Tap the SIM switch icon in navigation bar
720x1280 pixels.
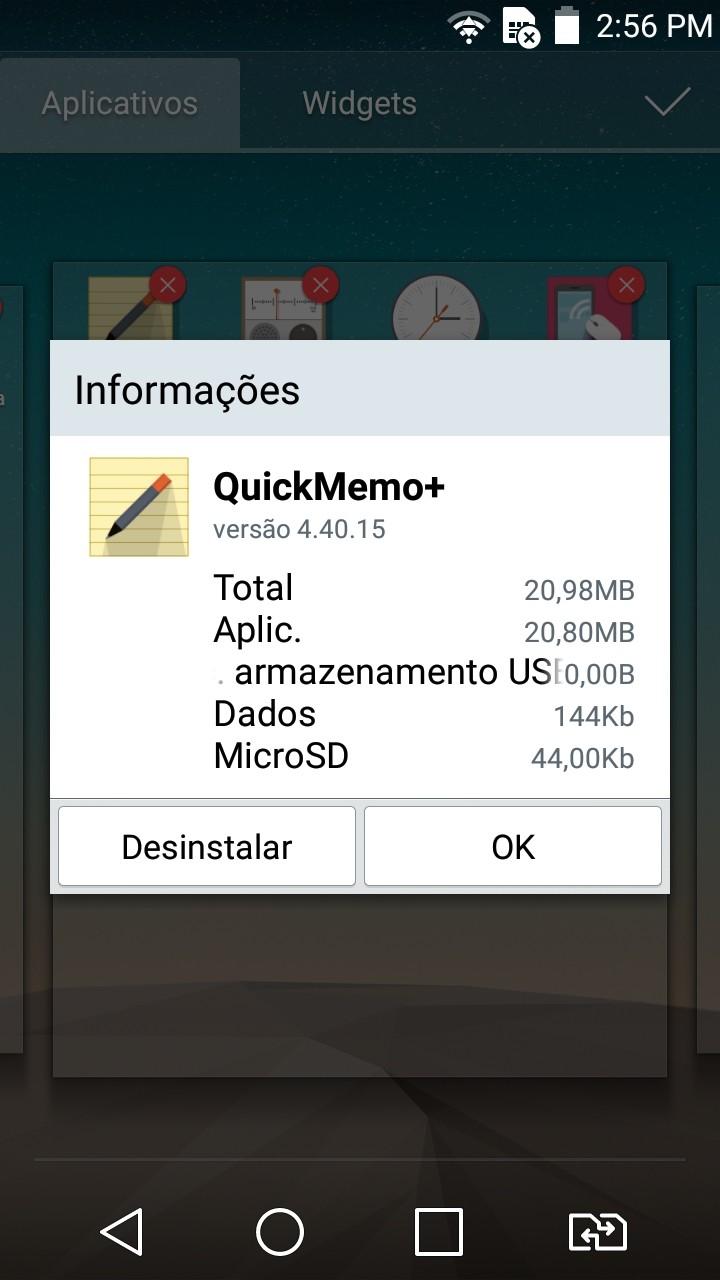click(x=597, y=1231)
